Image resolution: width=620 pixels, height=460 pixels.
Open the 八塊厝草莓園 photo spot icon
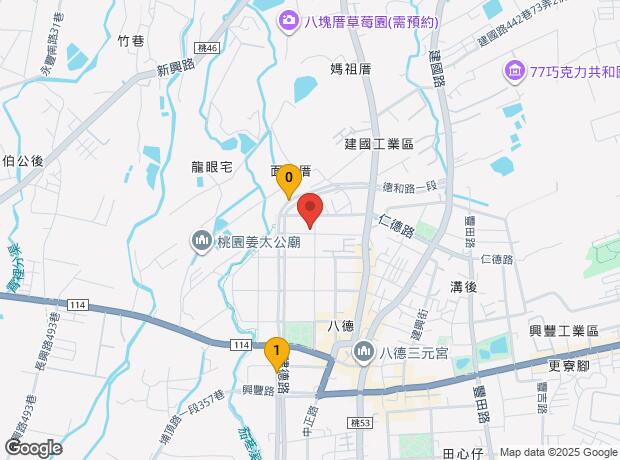289,22
